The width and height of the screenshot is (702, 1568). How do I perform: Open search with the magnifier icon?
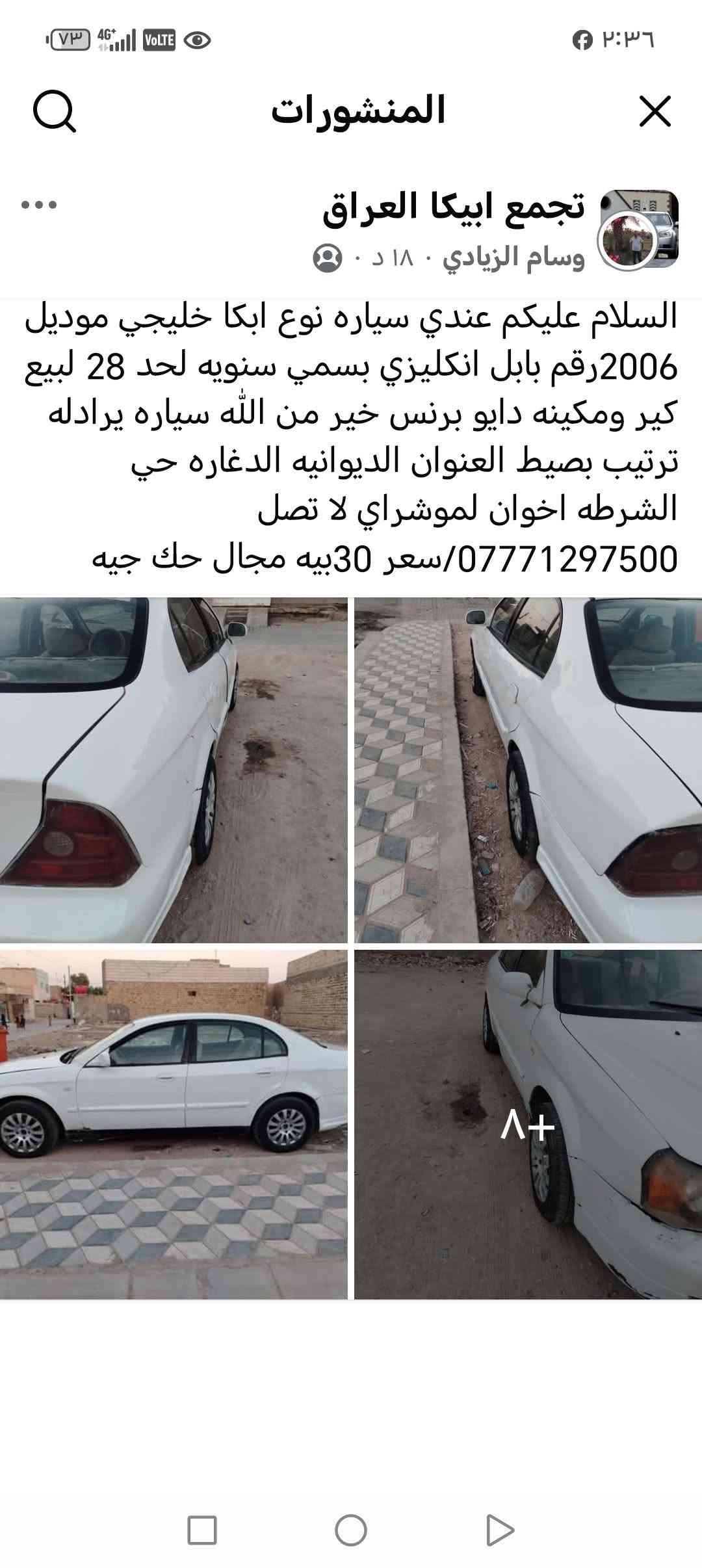[55, 111]
